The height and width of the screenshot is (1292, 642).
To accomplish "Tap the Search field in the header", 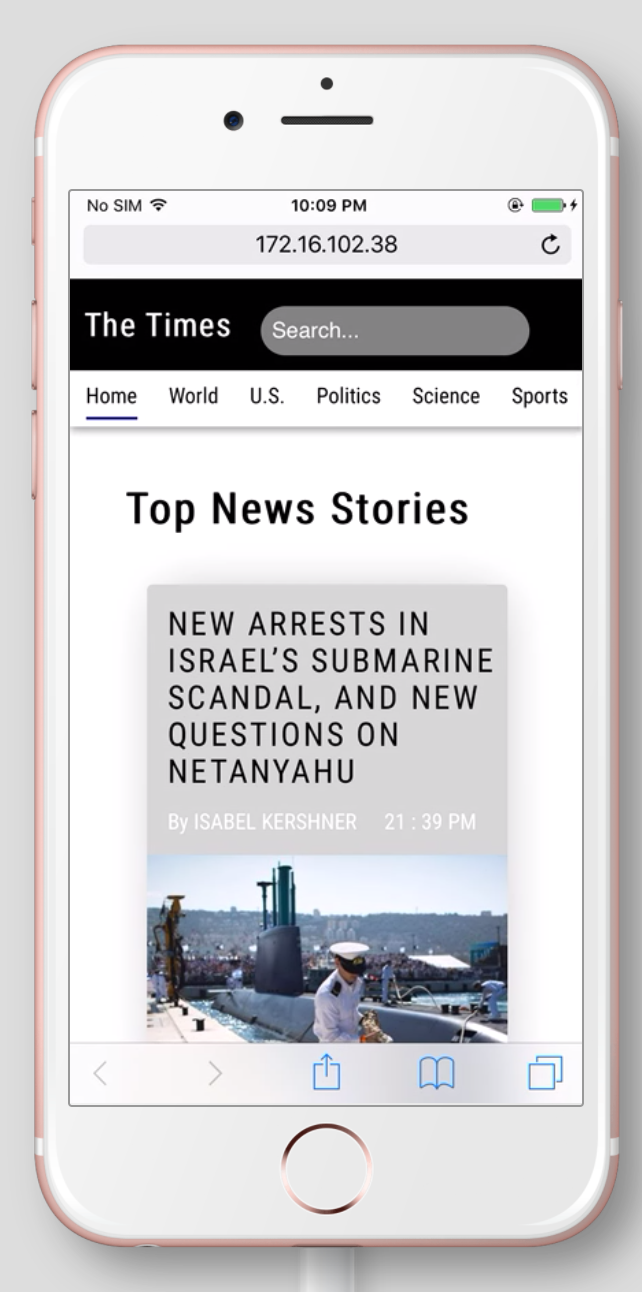I will [394, 331].
